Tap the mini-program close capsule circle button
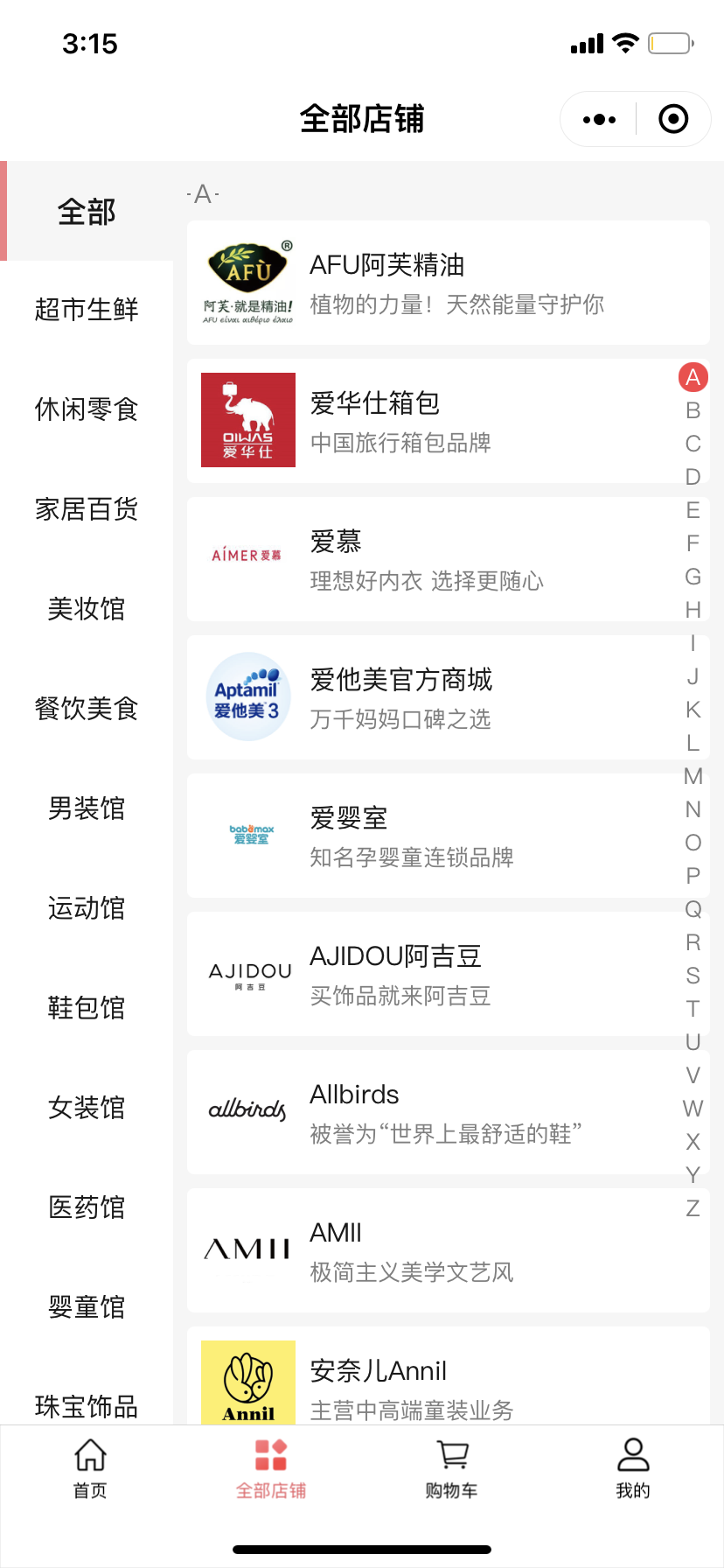The height and width of the screenshot is (1568, 724). point(672,118)
